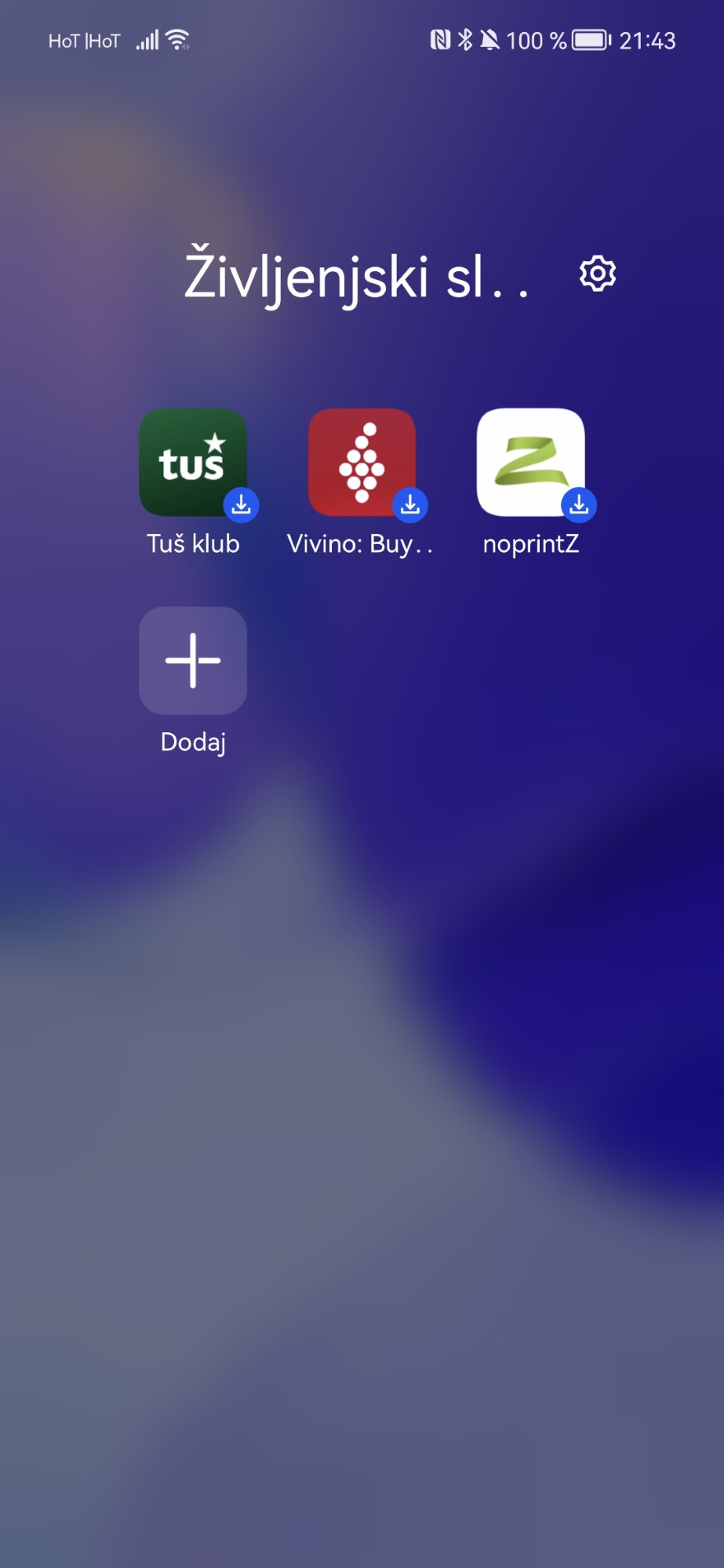Launch the noprintZ app

[x=531, y=463]
